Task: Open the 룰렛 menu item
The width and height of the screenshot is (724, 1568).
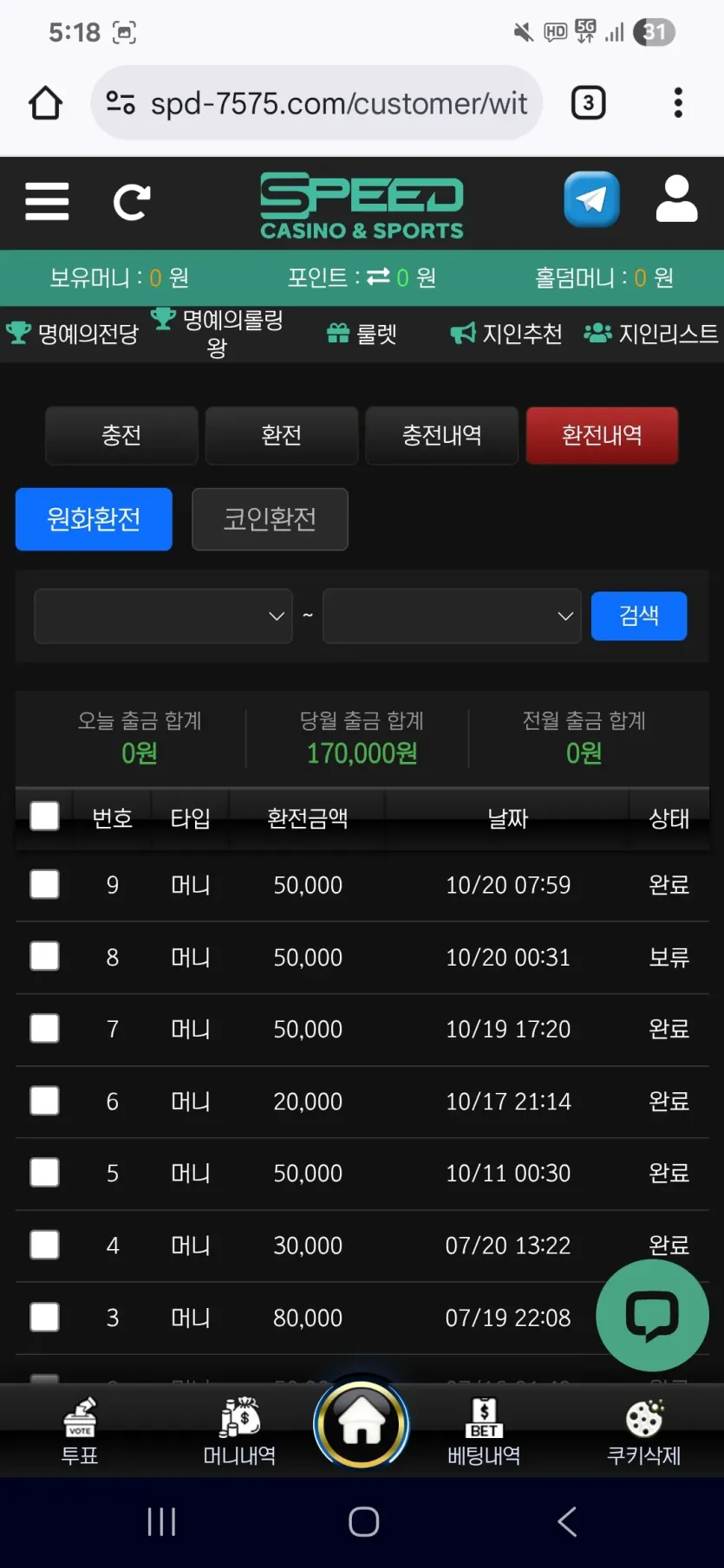Action: coord(362,334)
